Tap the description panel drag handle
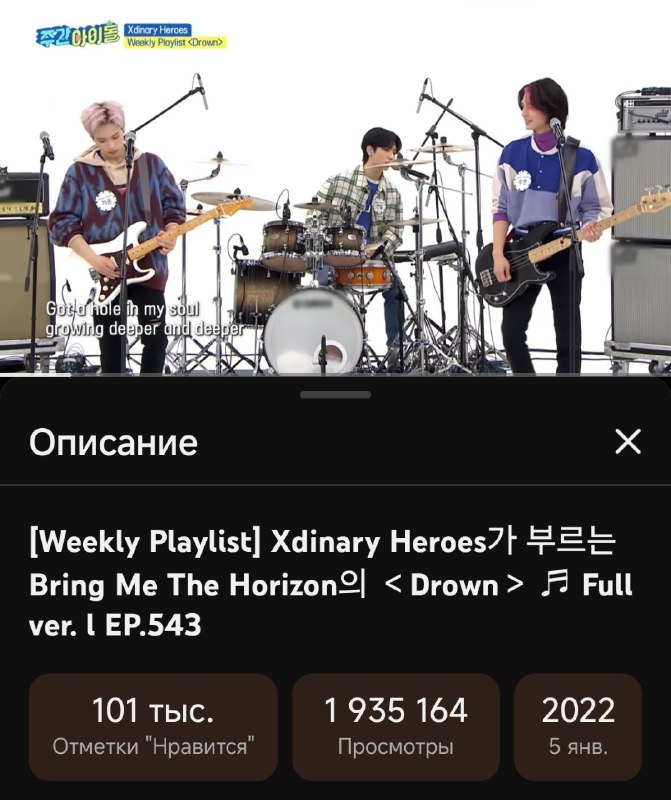This screenshot has height=800, width=671. (x=335, y=394)
